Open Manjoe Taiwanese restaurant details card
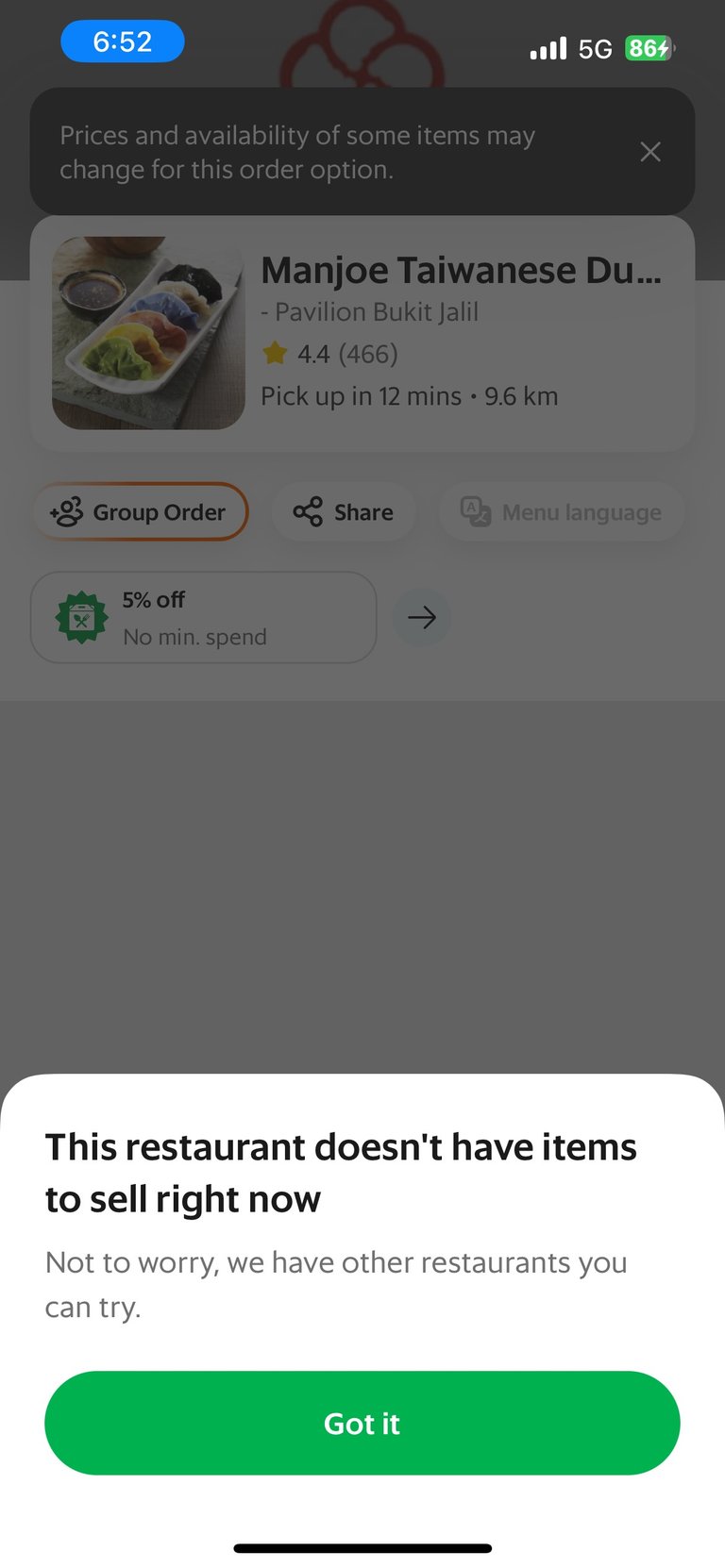Viewport: 725px width, 1568px height. (x=362, y=333)
